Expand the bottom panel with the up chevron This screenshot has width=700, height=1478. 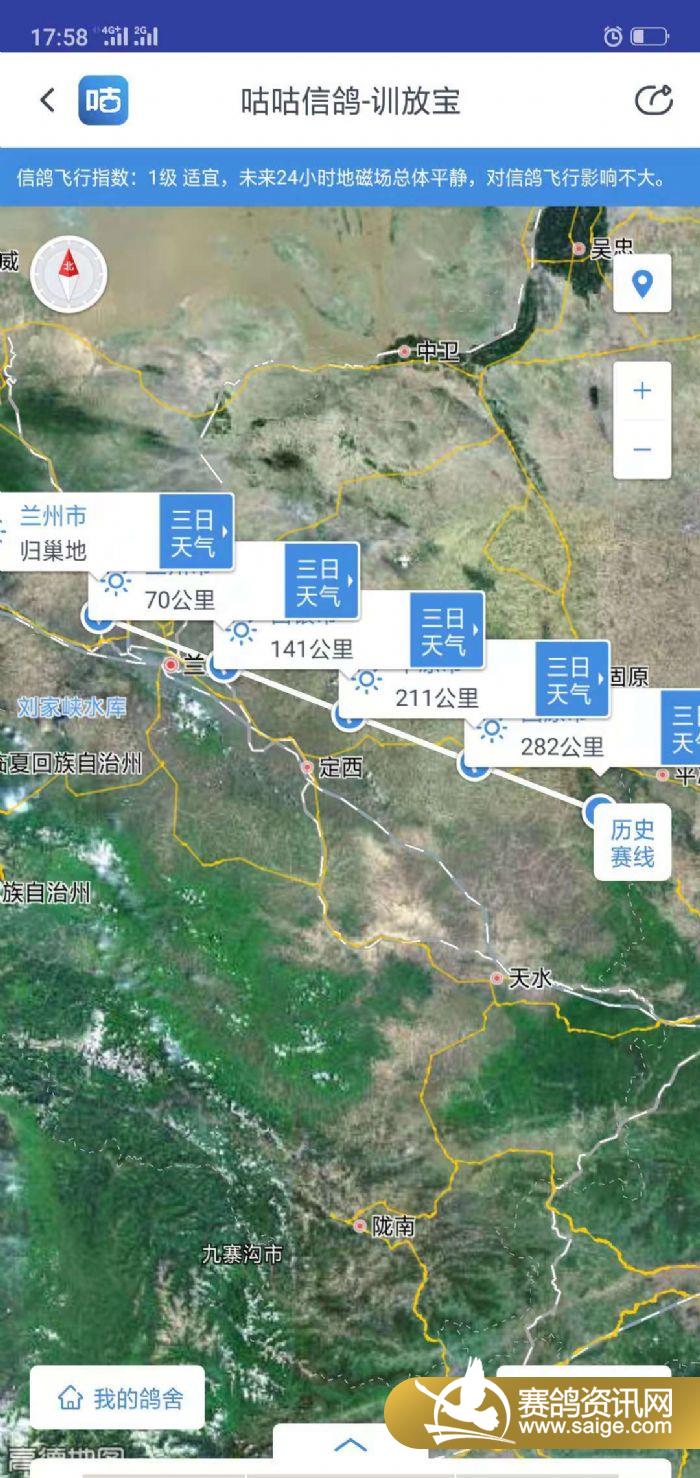(x=350, y=1445)
